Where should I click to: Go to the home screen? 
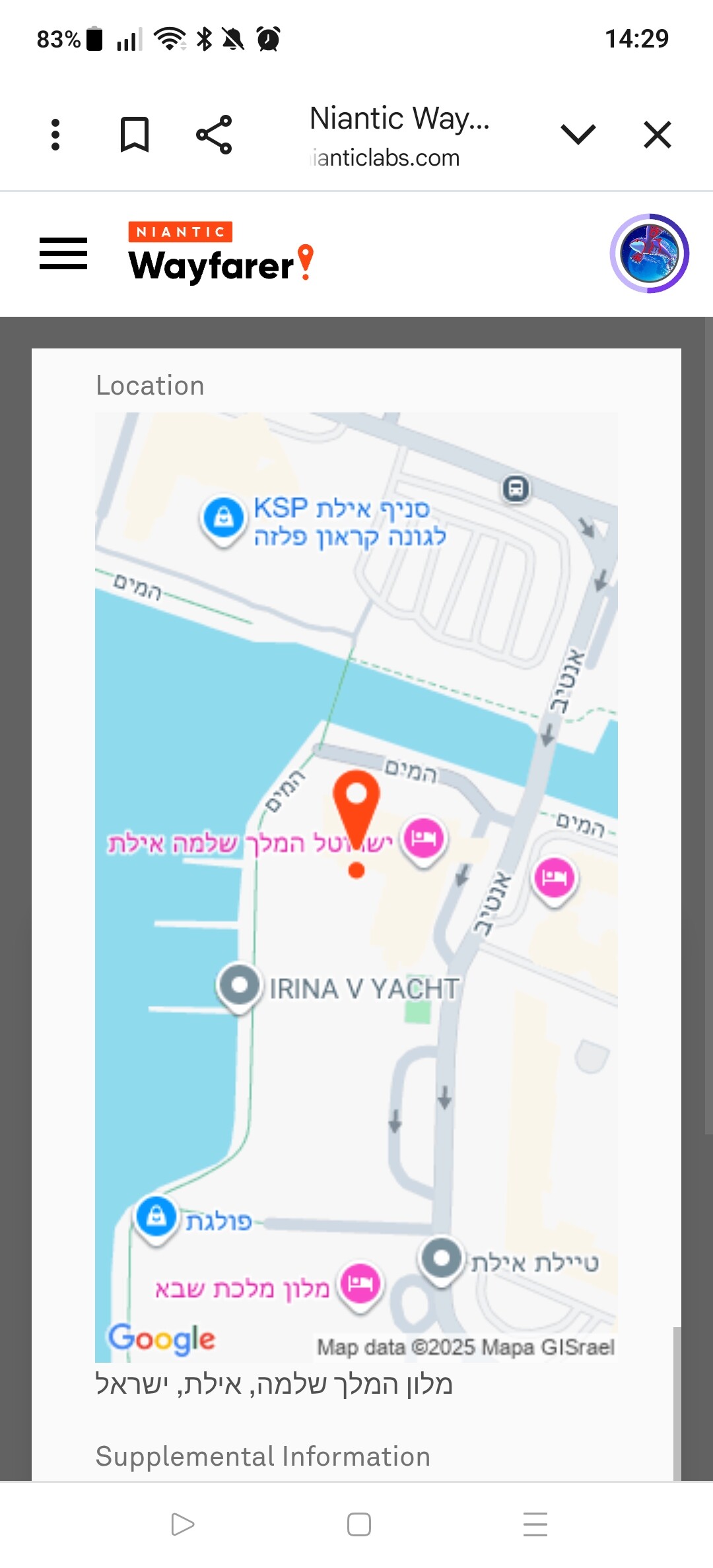358,1524
